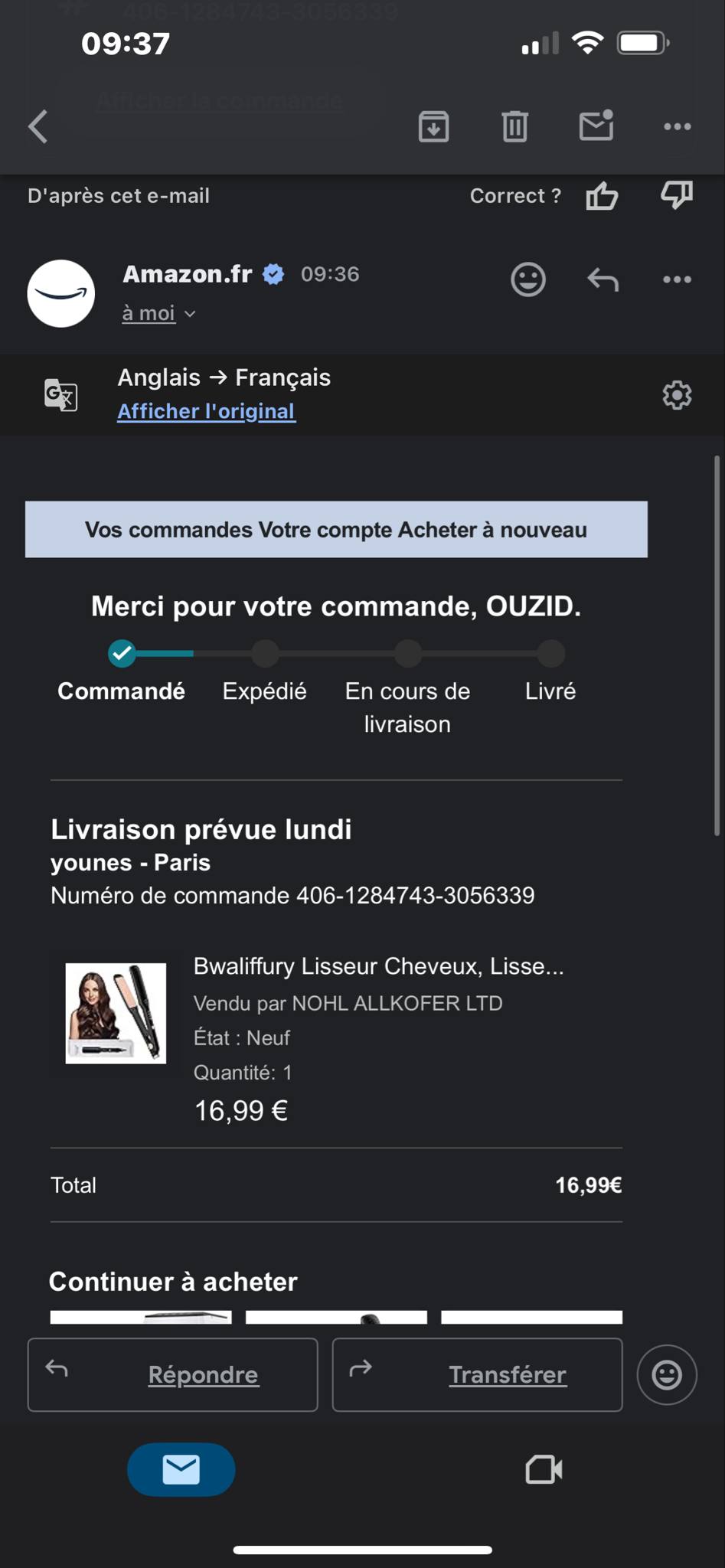Switch to the Mail tab
725x1568 pixels.
181,1469
